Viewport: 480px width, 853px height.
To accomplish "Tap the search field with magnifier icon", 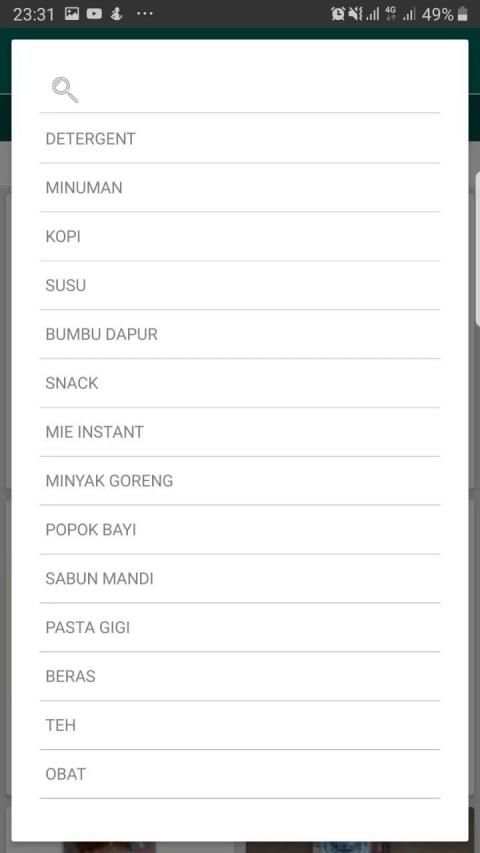I will pyautogui.click(x=239, y=89).
